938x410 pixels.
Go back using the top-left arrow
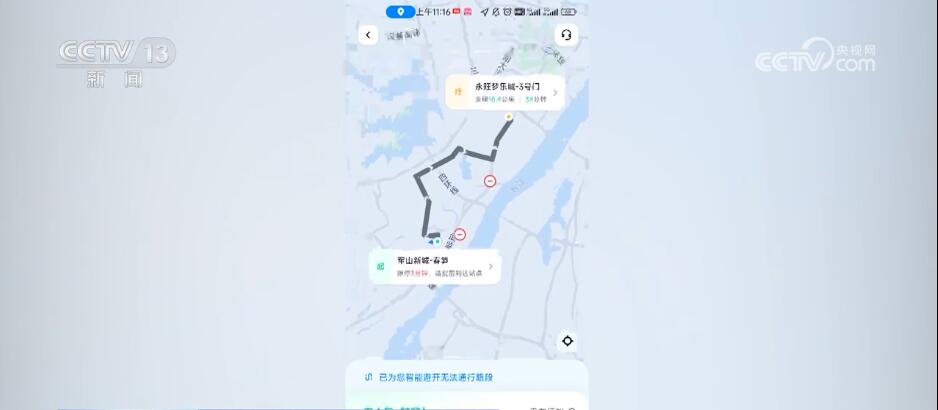[x=368, y=35]
